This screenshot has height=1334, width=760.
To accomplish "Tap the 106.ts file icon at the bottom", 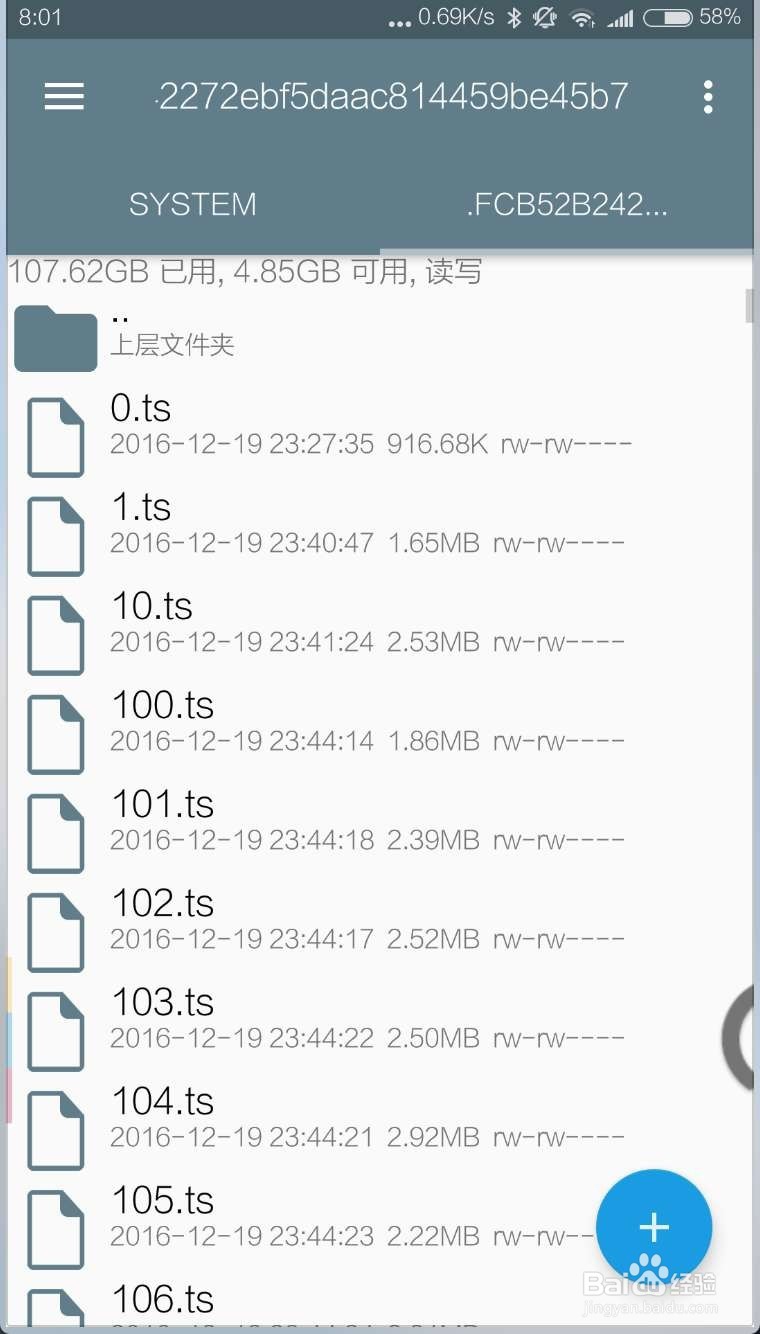I will (x=55, y=1310).
